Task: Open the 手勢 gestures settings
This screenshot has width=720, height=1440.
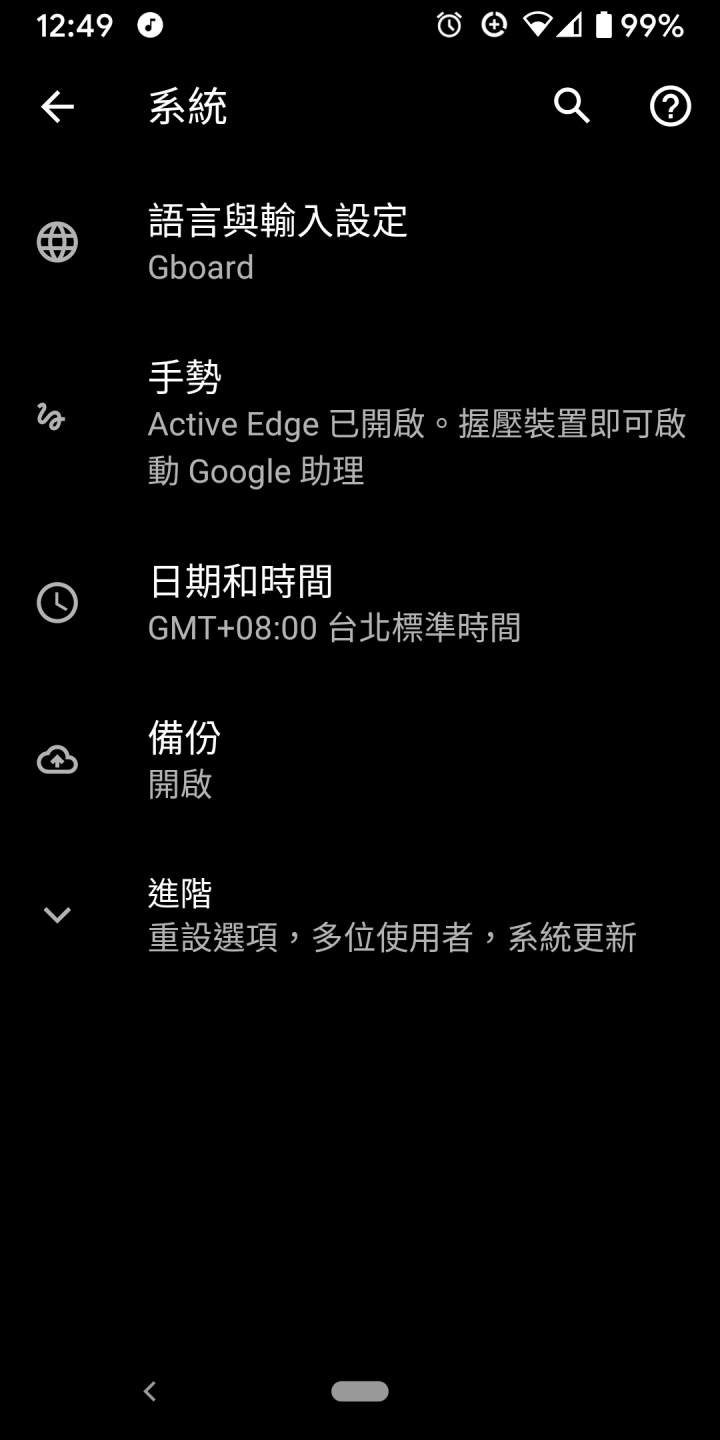Action: pos(360,422)
